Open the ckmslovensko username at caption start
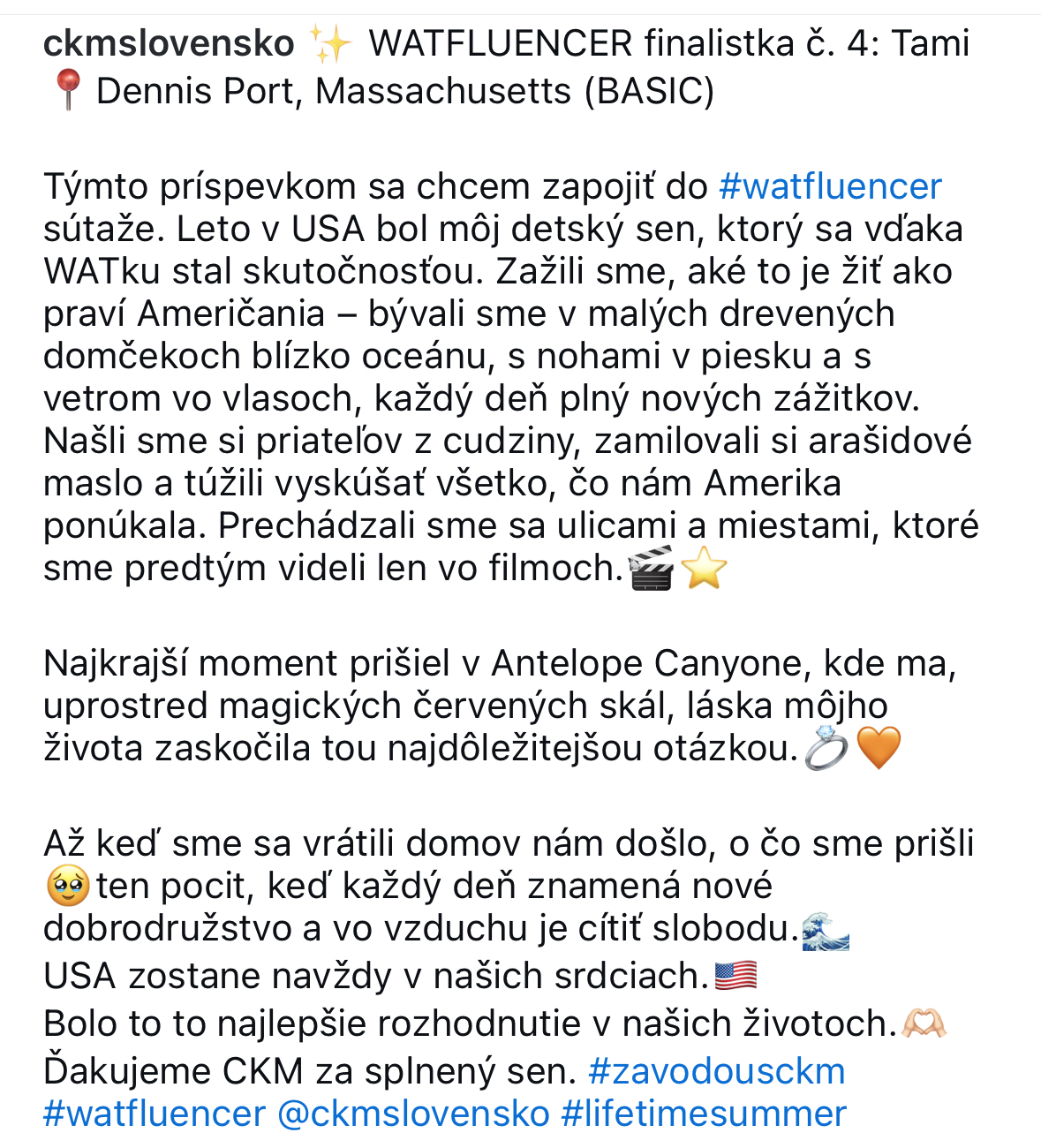 [168, 42]
